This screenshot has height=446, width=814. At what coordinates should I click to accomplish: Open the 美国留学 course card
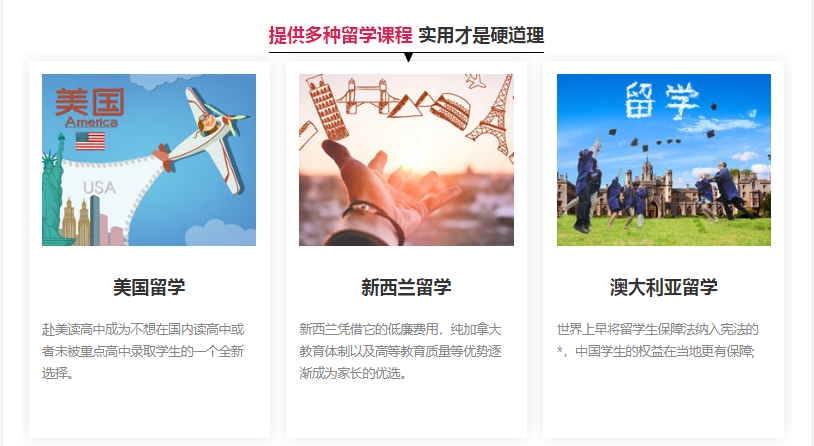pyautogui.click(x=149, y=287)
